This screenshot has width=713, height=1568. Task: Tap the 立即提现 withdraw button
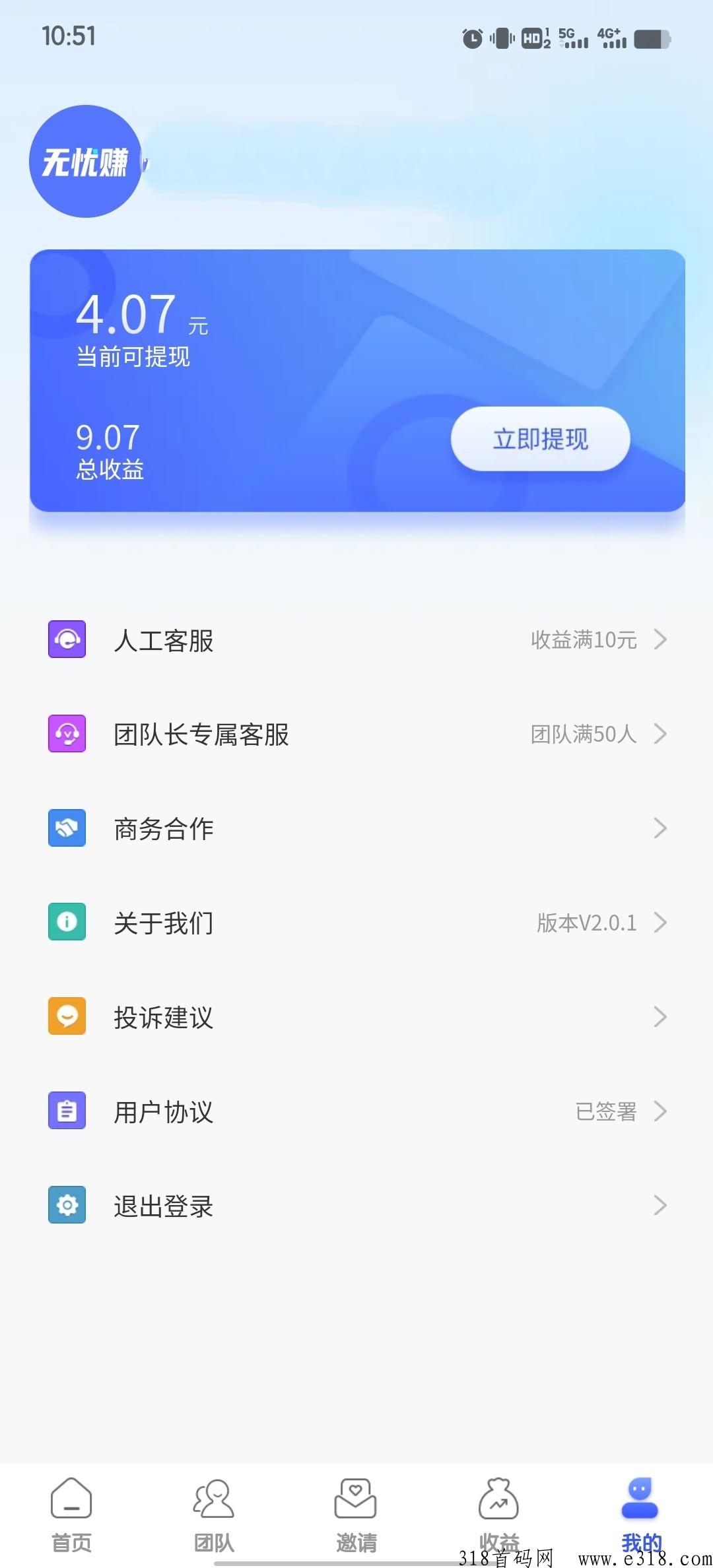[x=540, y=439]
